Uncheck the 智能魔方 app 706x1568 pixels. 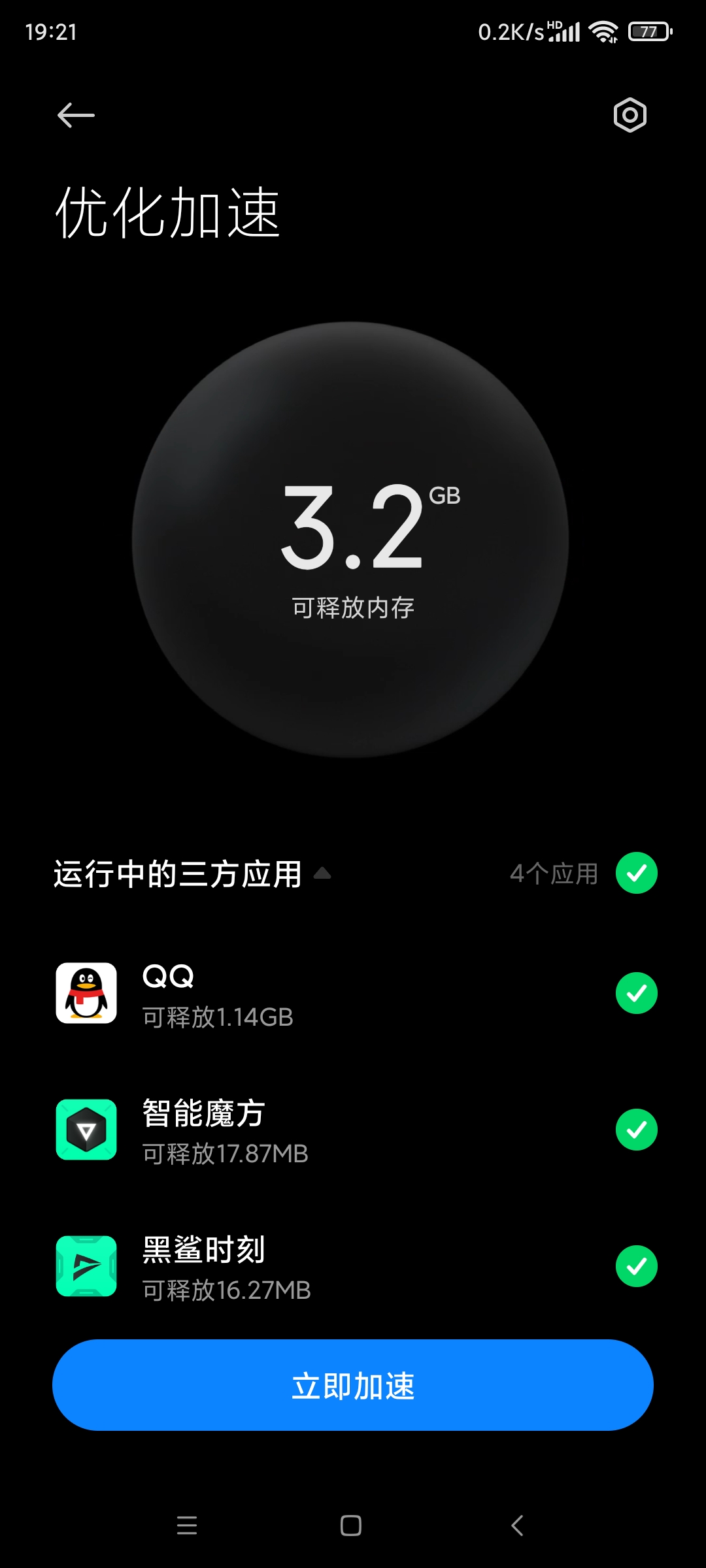tap(636, 1130)
